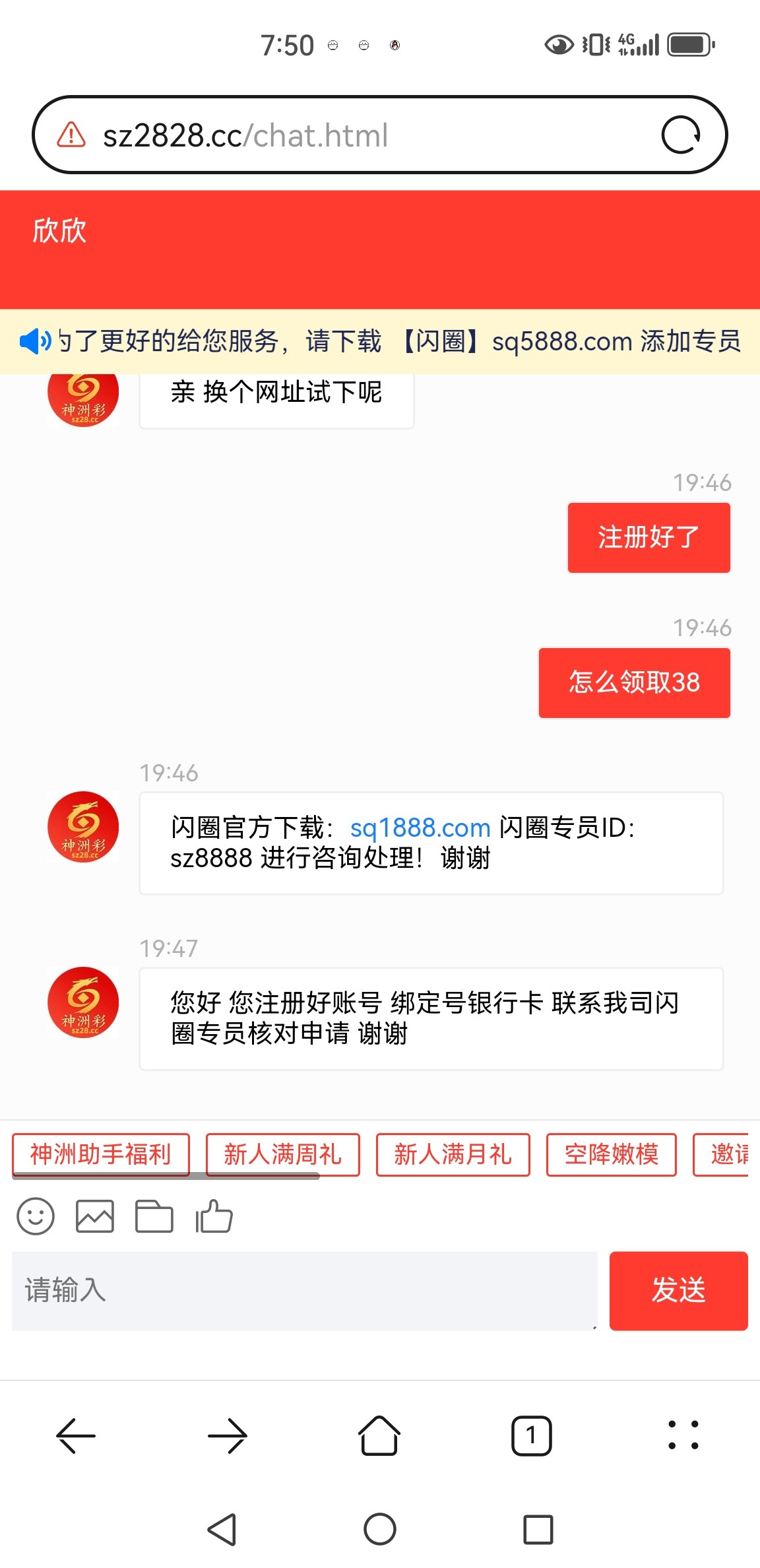Select the 空降嫩模 chip
Image resolution: width=760 pixels, height=1568 pixels.
612,1154
